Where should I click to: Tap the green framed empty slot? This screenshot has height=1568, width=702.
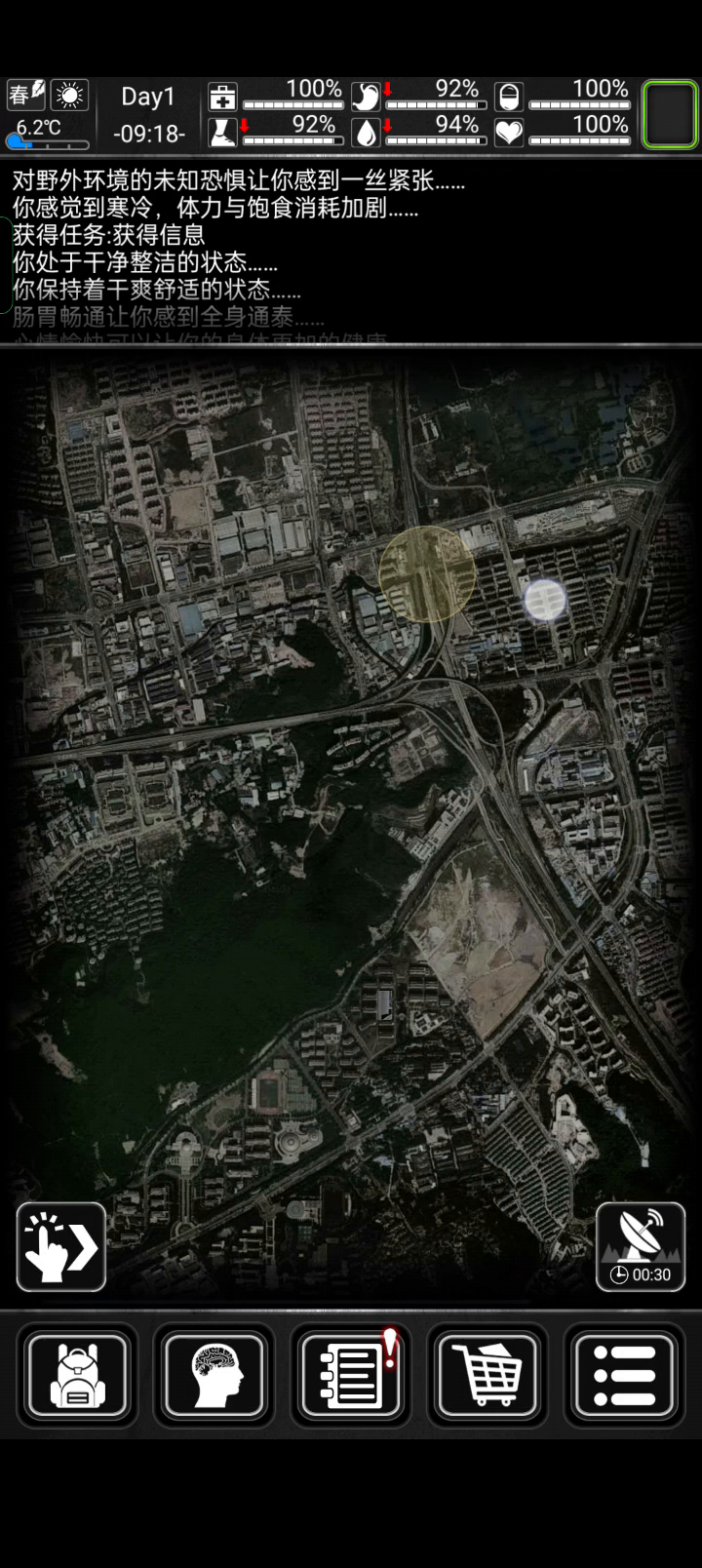[x=670, y=115]
